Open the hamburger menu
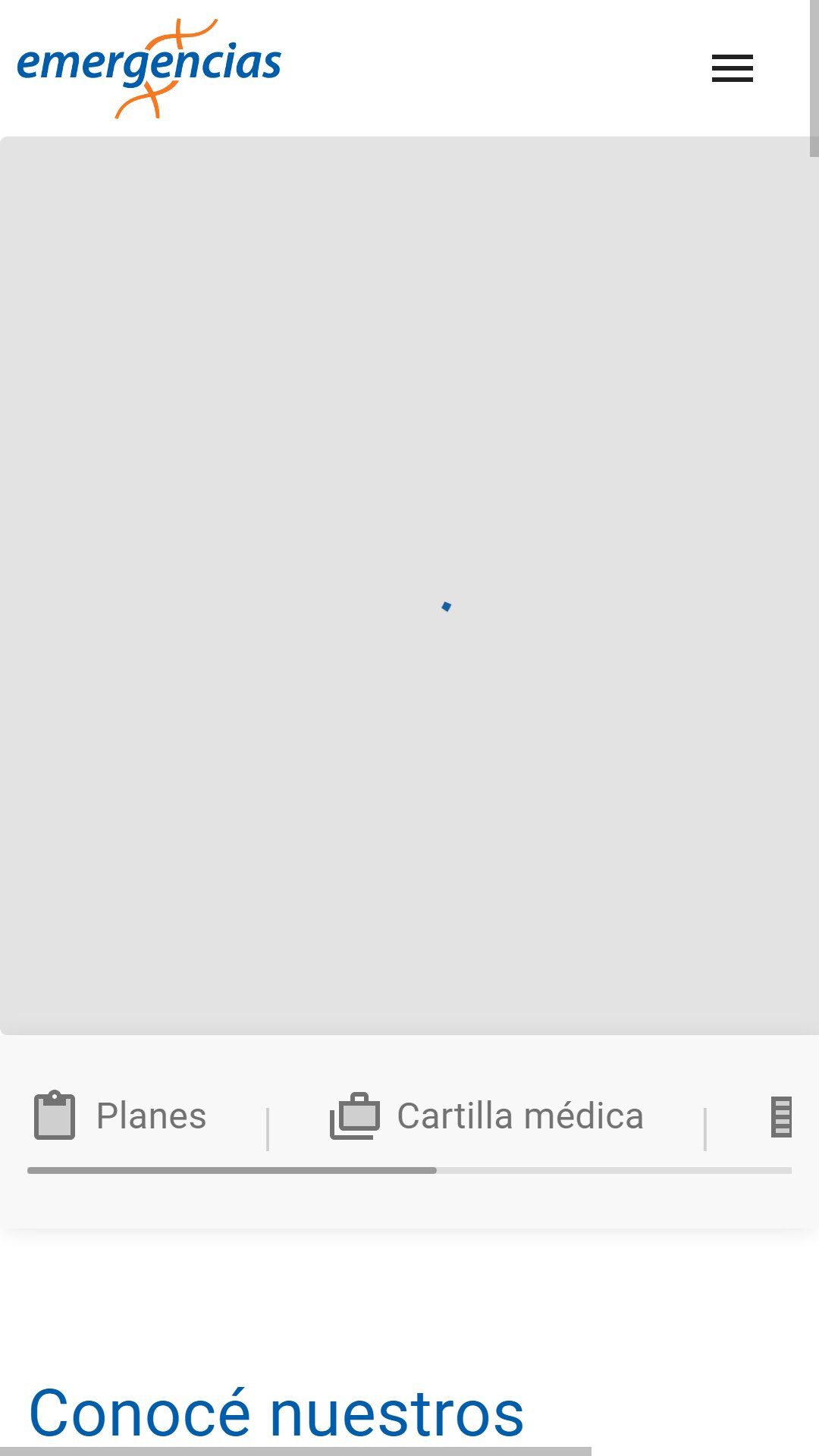The width and height of the screenshot is (819, 1456). [x=732, y=68]
